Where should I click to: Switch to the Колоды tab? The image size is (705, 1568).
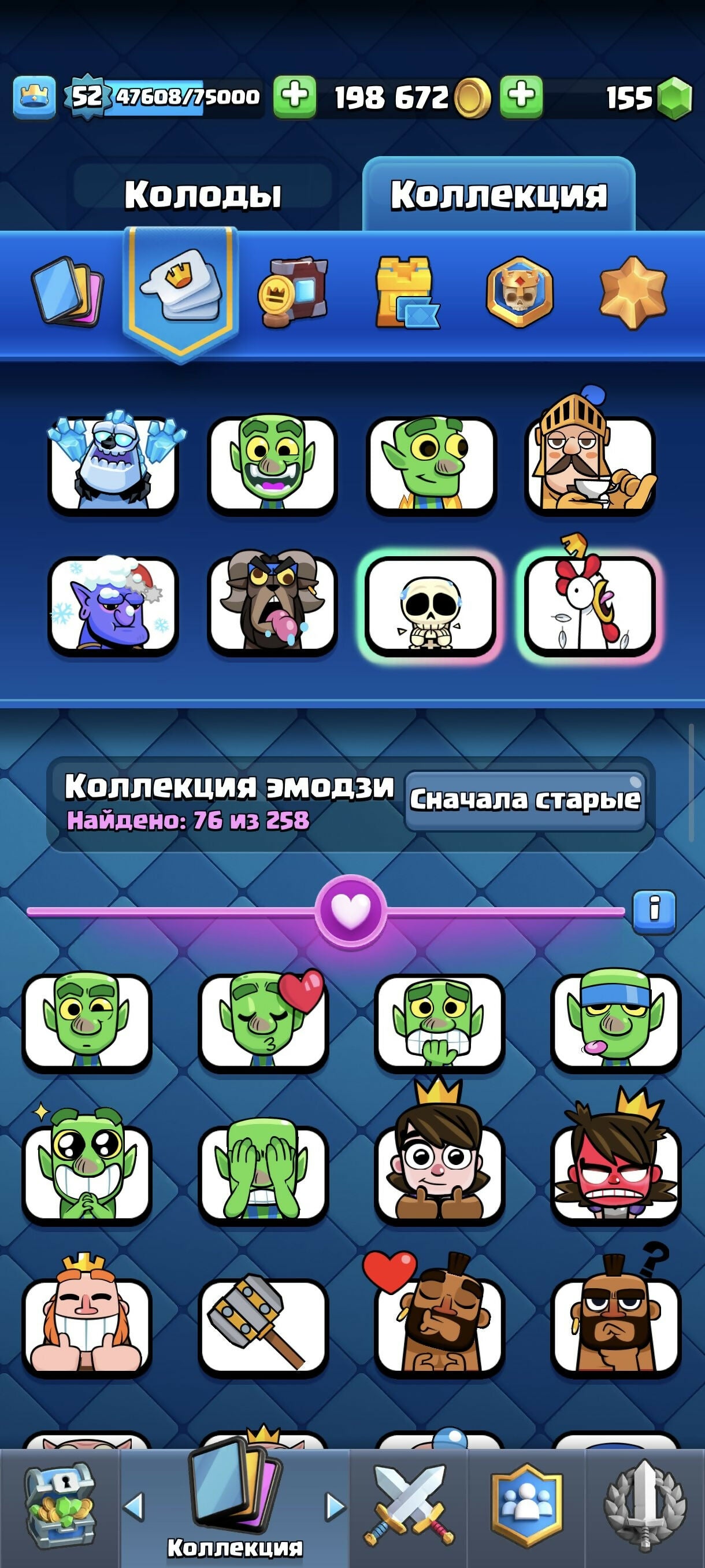[x=203, y=194]
